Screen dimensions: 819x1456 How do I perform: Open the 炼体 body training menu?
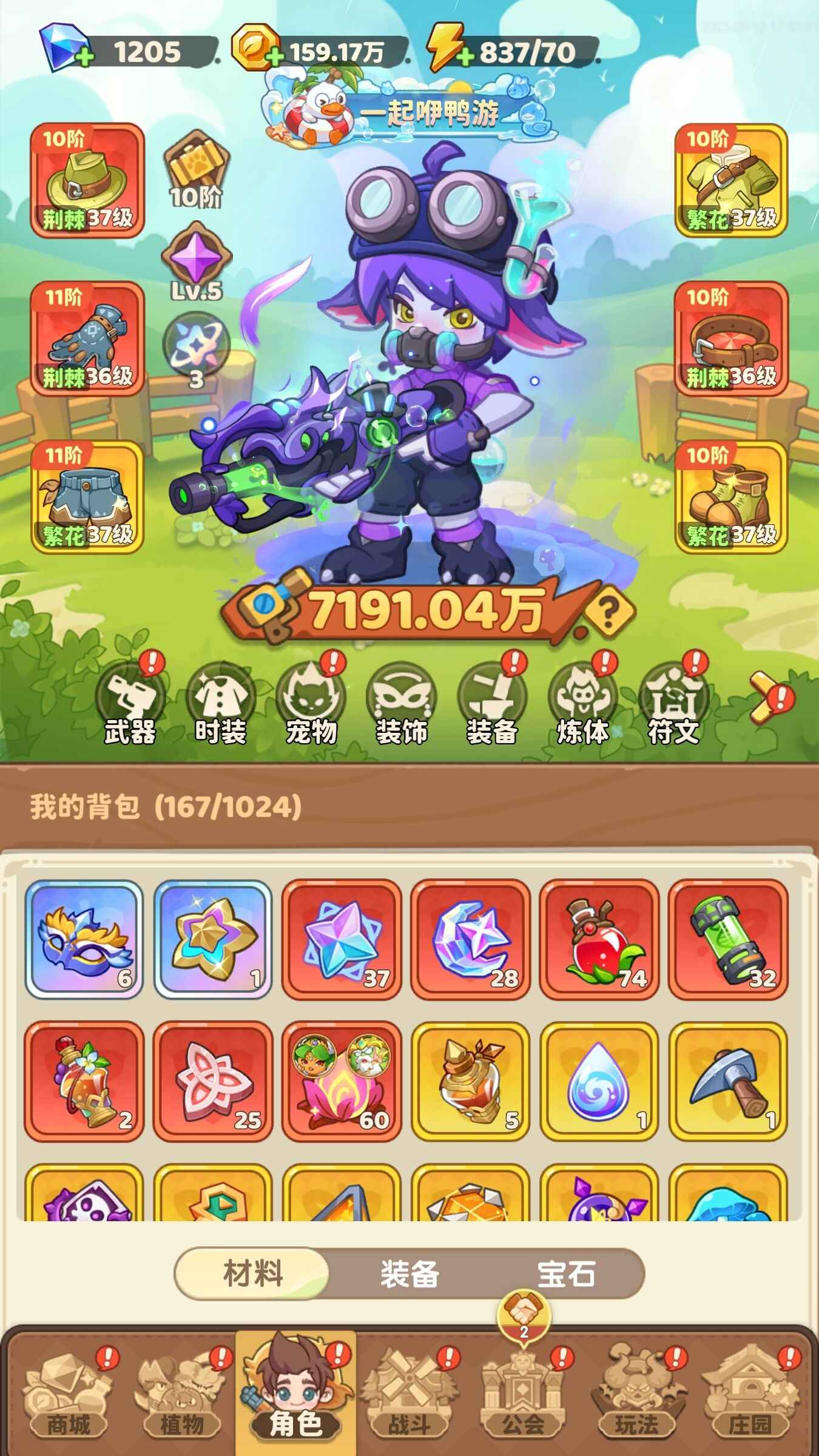point(582,704)
